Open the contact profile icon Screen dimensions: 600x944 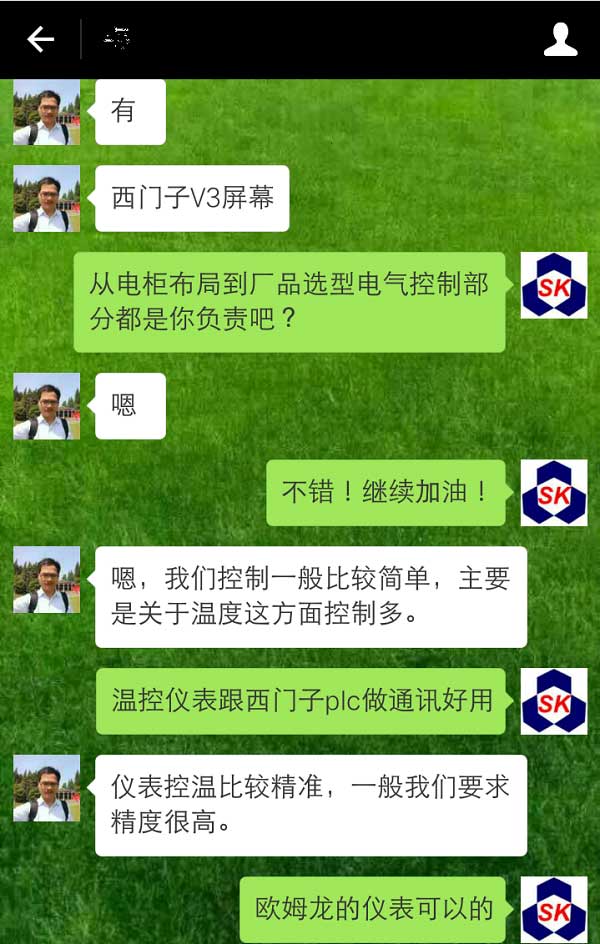(560, 40)
